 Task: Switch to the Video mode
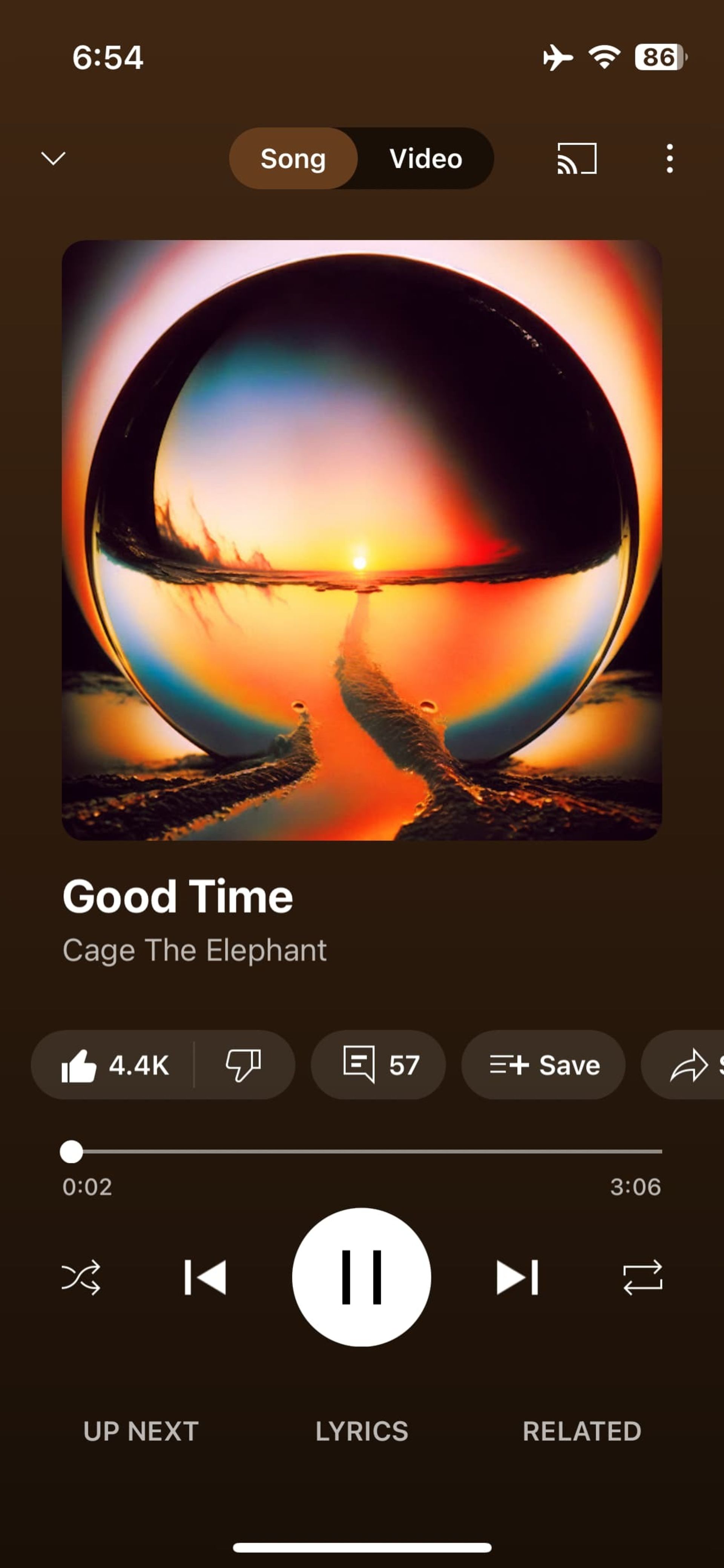pyautogui.click(x=425, y=159)
